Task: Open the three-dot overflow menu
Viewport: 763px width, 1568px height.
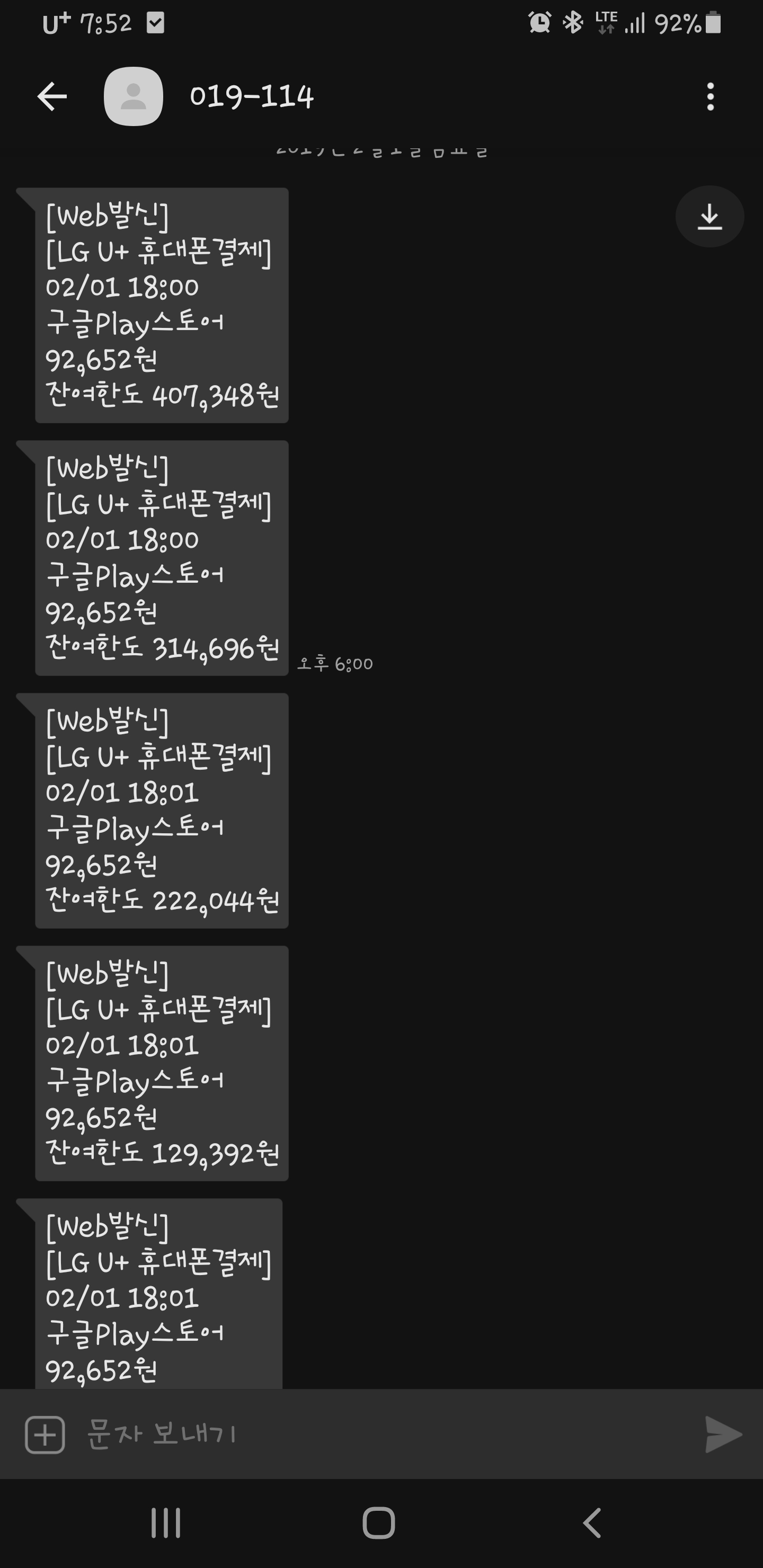Action: 710,97
